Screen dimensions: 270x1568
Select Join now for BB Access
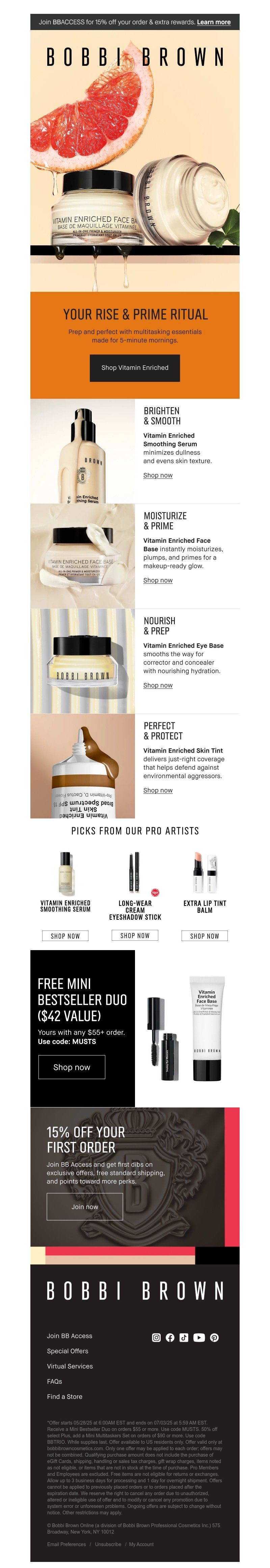[x=84, y=1206]
